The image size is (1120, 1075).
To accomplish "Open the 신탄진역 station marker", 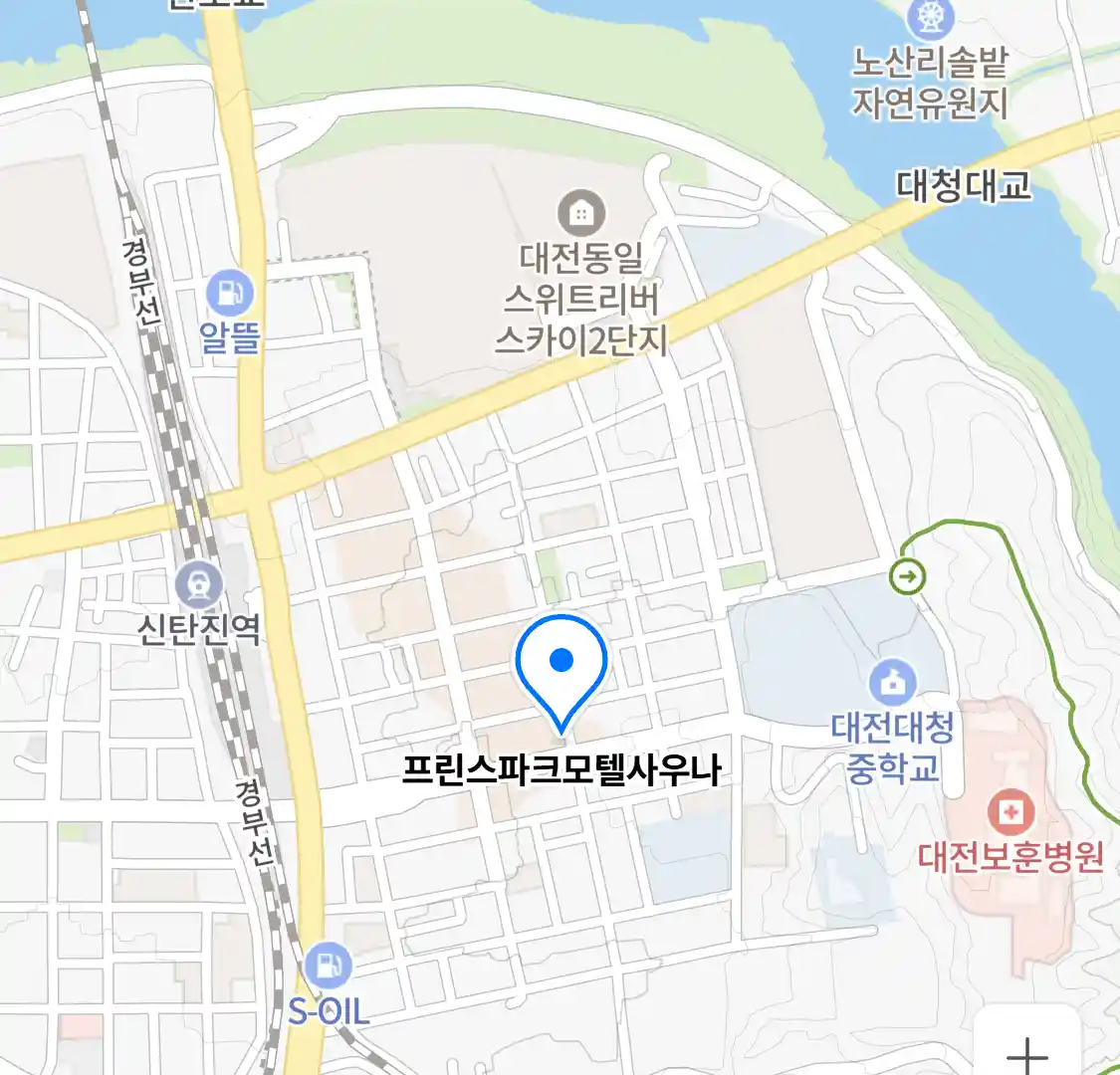I will [198, 586].
